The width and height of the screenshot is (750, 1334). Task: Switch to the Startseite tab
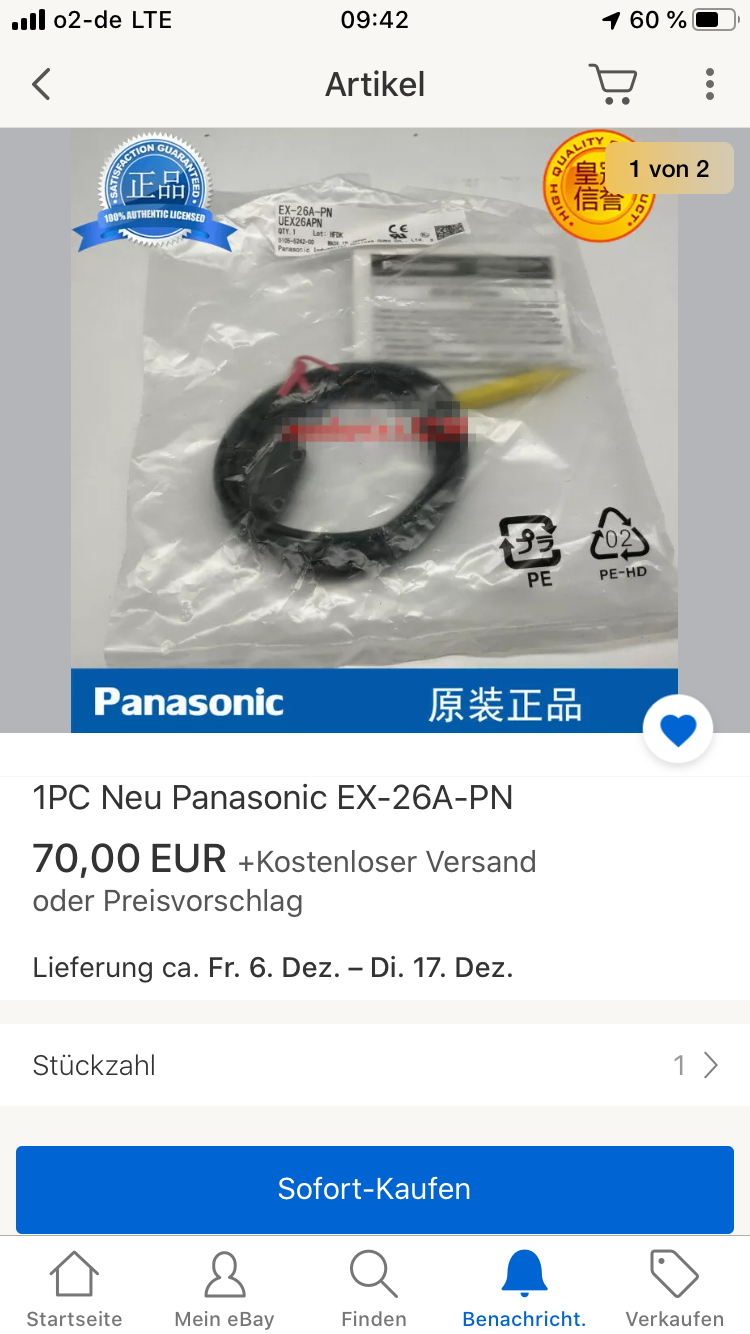pos(75,1288)
